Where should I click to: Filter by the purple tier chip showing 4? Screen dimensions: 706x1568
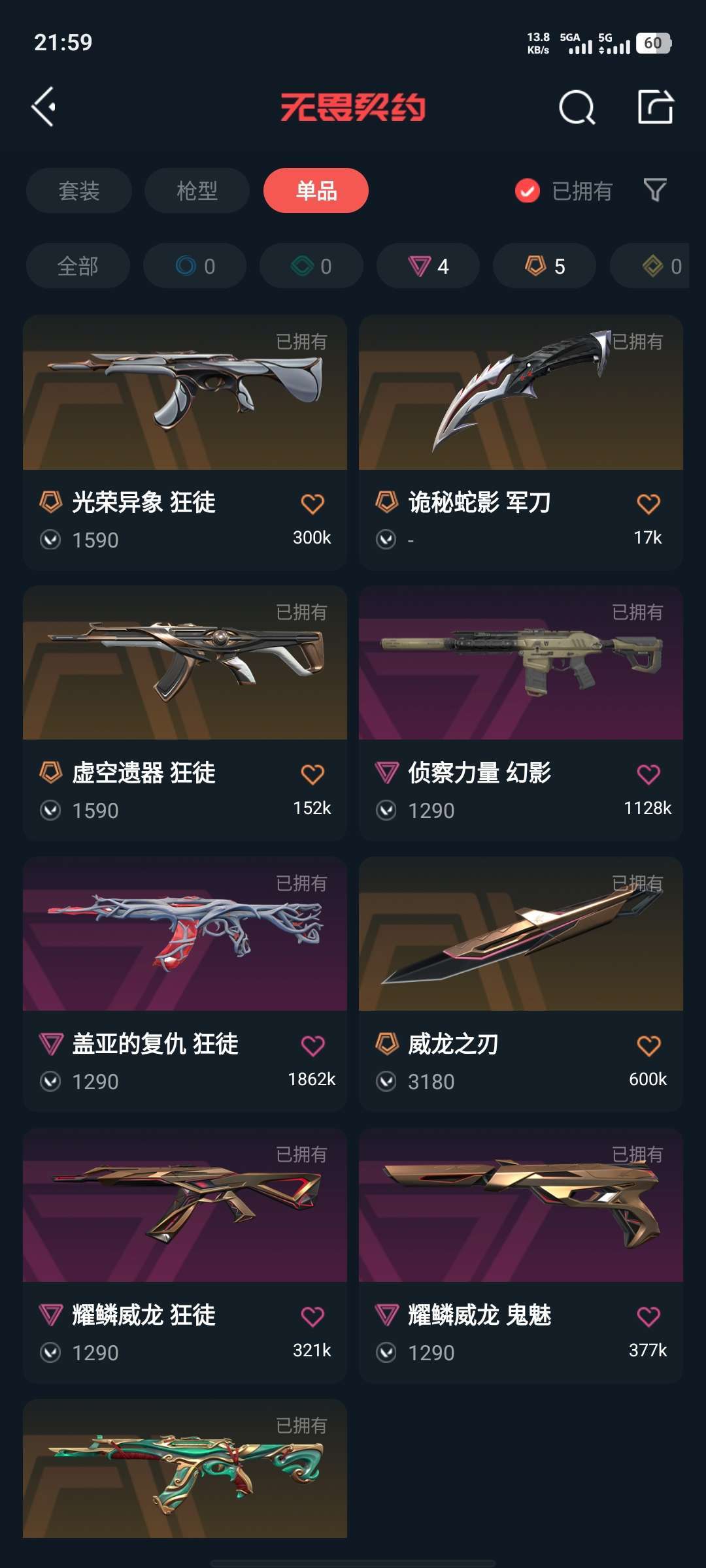tap(428, 266)
